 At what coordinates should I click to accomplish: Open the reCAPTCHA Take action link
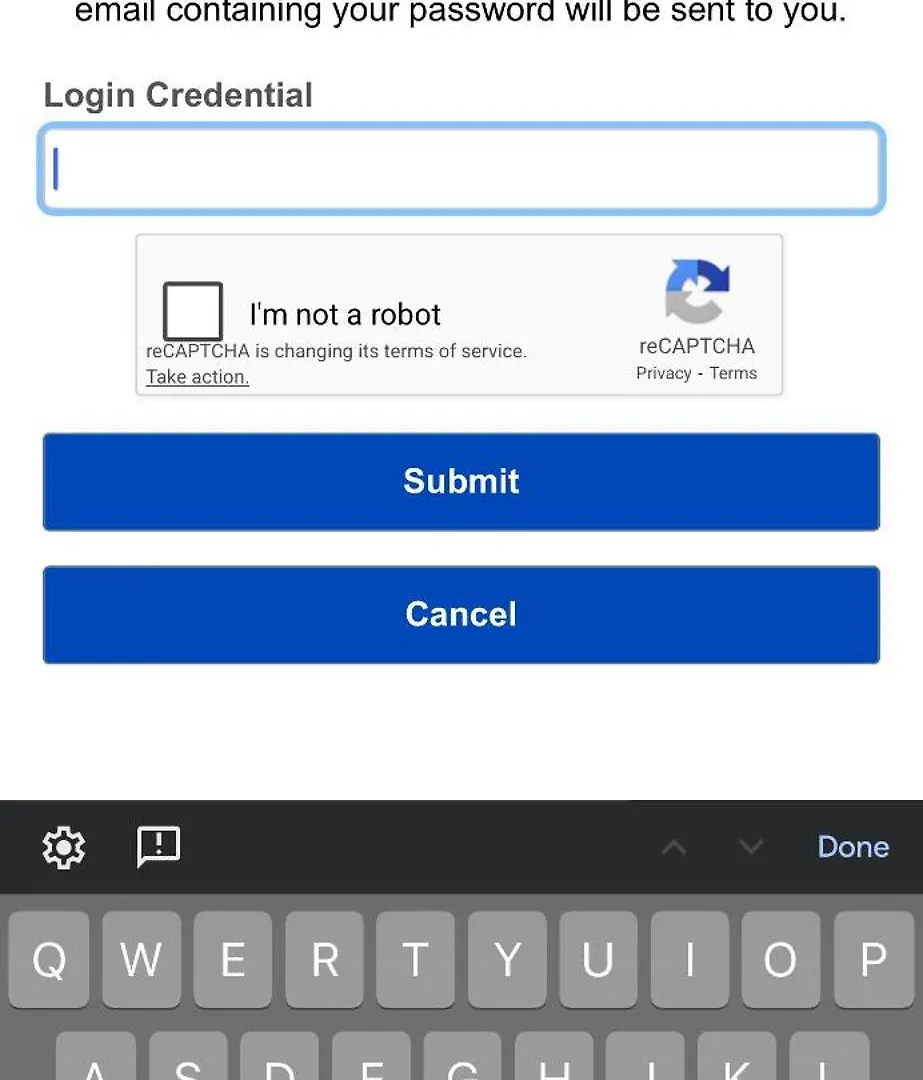tap(197, 377)
